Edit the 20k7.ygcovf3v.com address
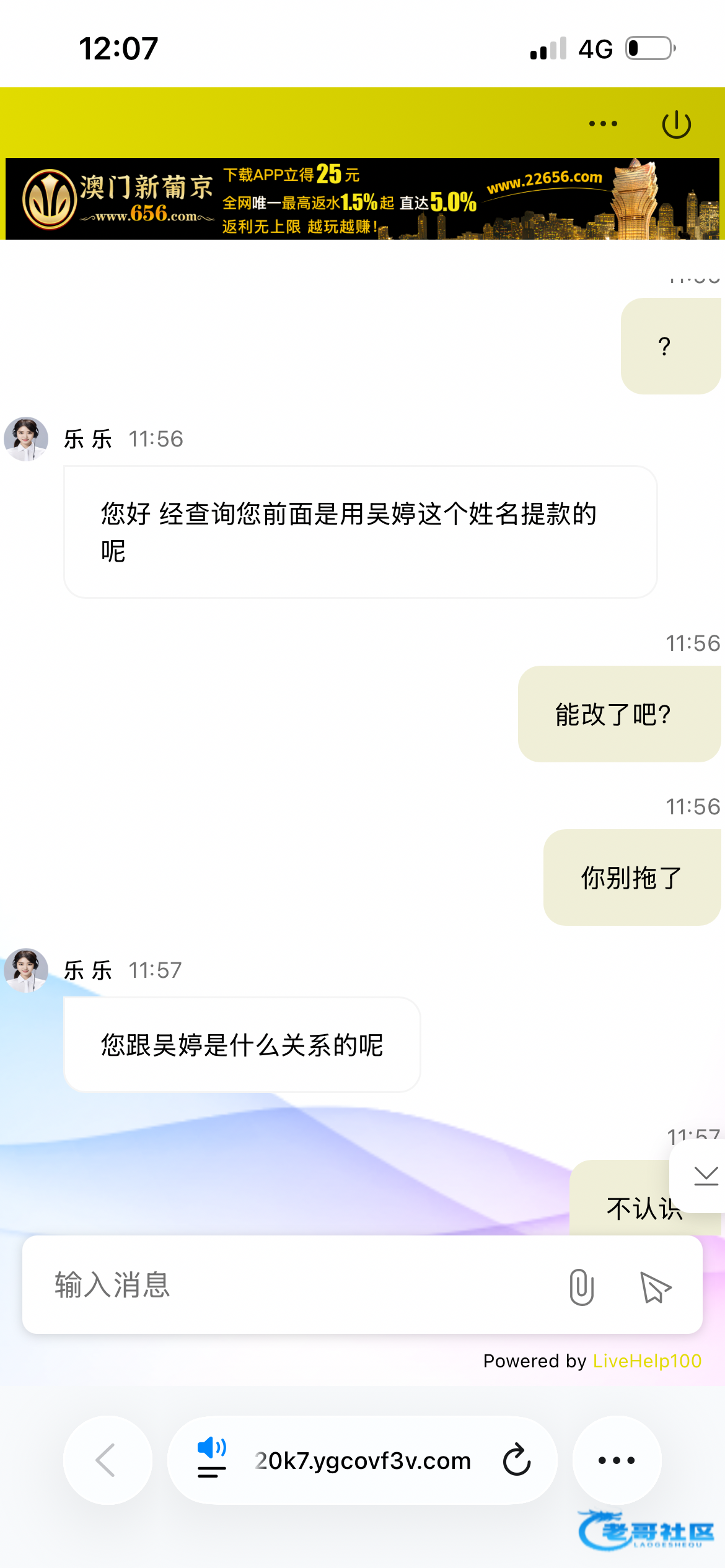Viewport: 725px width, 1568px height. (x=363, y=1461)
